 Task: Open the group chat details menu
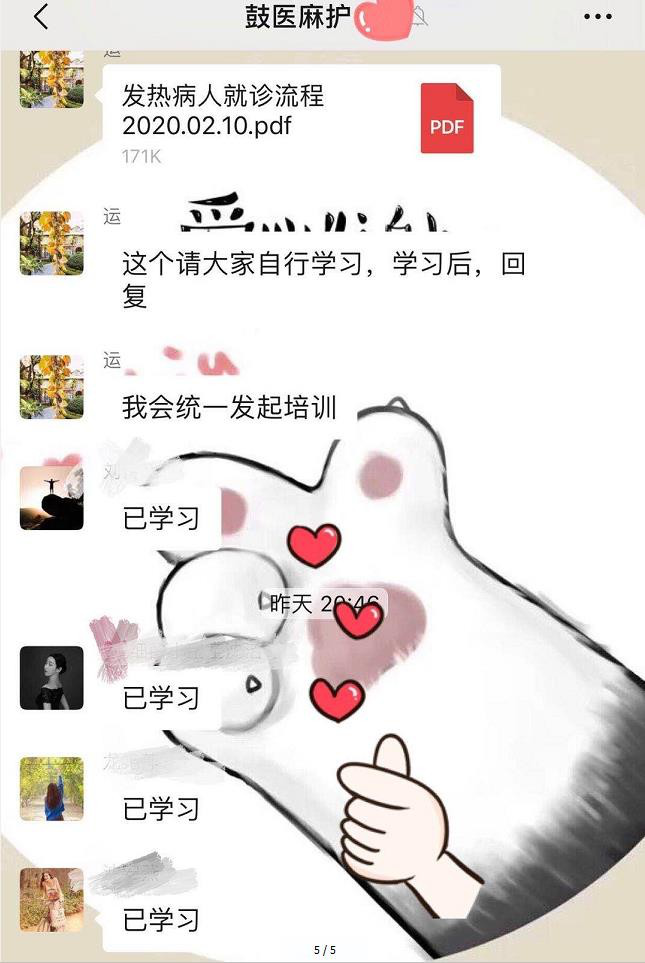(x=597, y=17)
